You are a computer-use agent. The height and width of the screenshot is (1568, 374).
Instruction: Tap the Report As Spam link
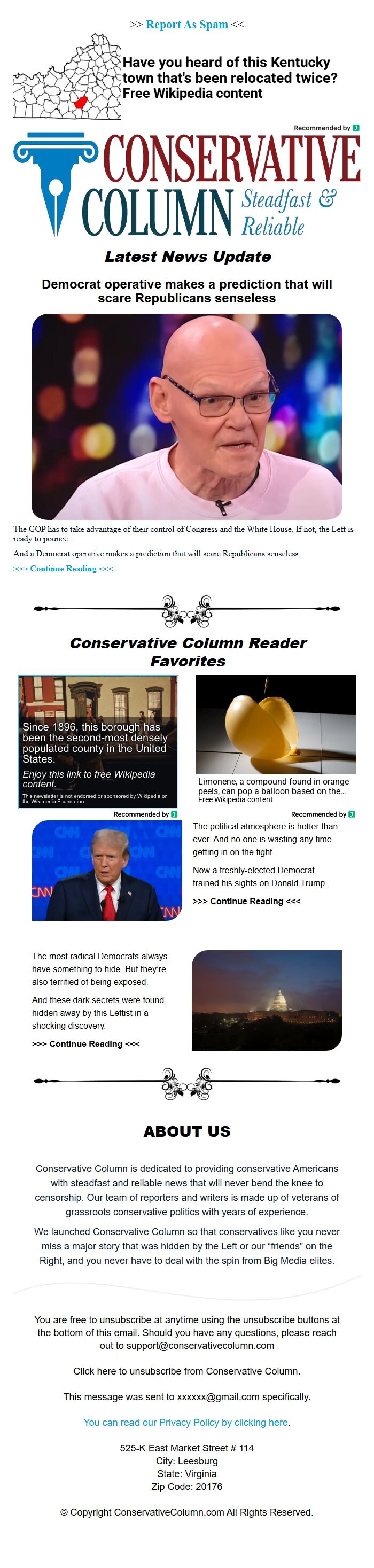click(186, 25)
